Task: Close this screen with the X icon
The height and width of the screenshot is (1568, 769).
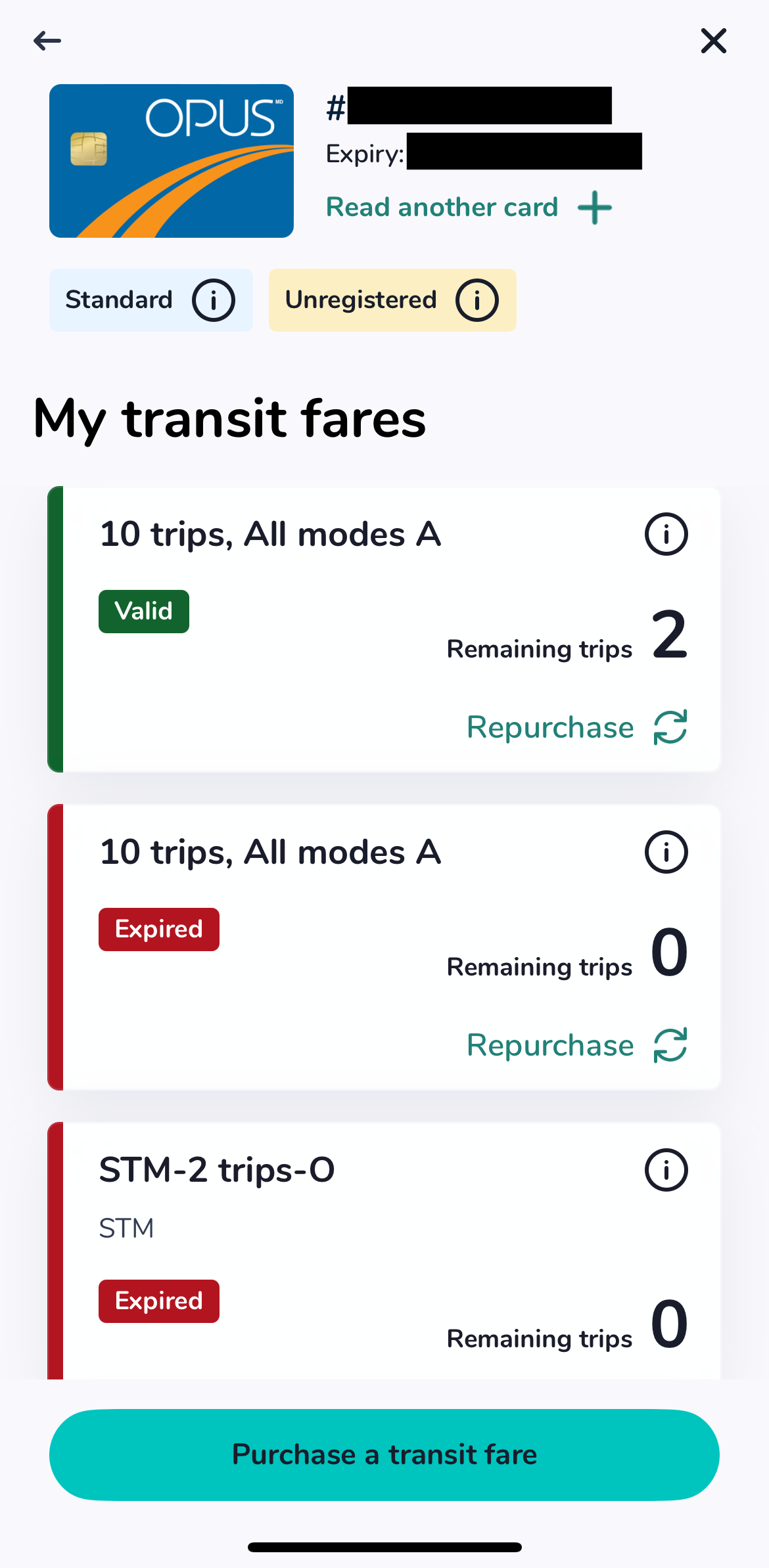Action: coord(713,41)
